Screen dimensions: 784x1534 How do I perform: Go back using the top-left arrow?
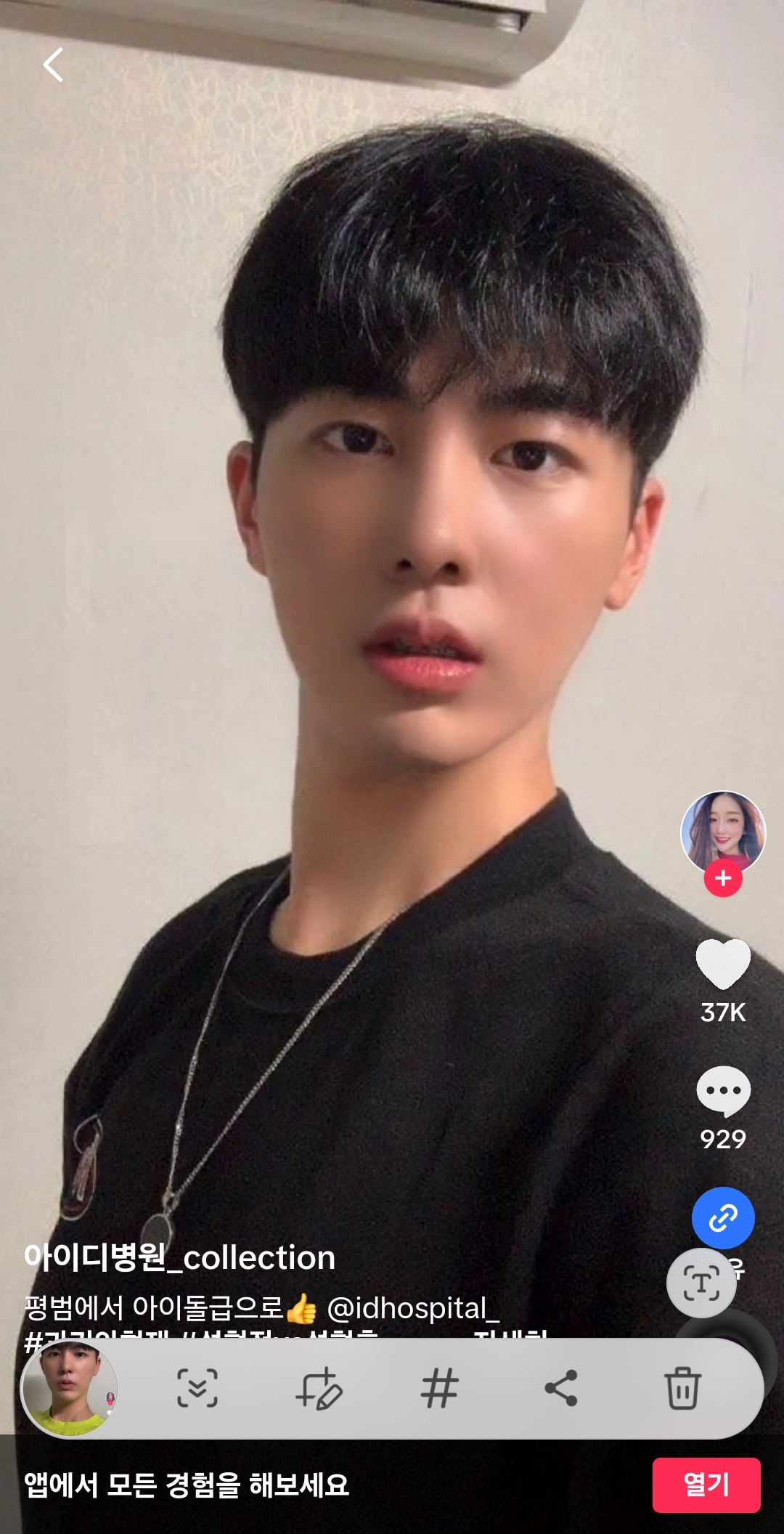[53, 65]
